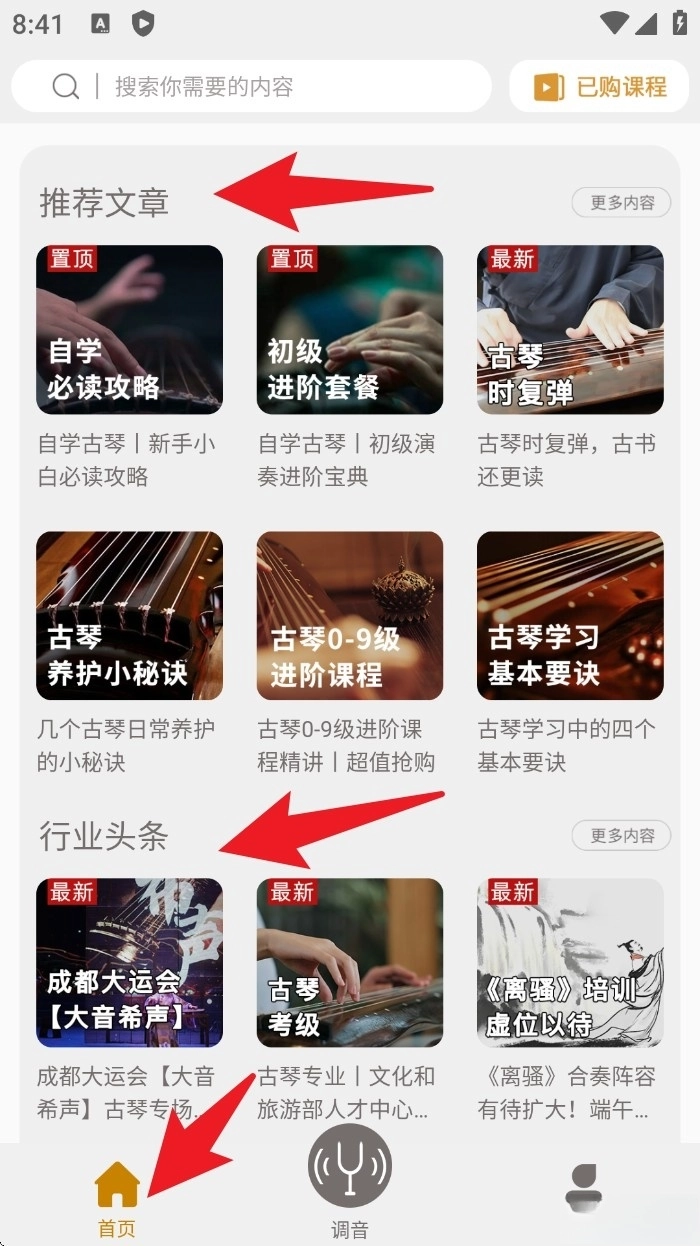Open the 古琴0-9级进阶课程 card
The height and width of the screenshot is (1246, 700).
click(350, 616)
